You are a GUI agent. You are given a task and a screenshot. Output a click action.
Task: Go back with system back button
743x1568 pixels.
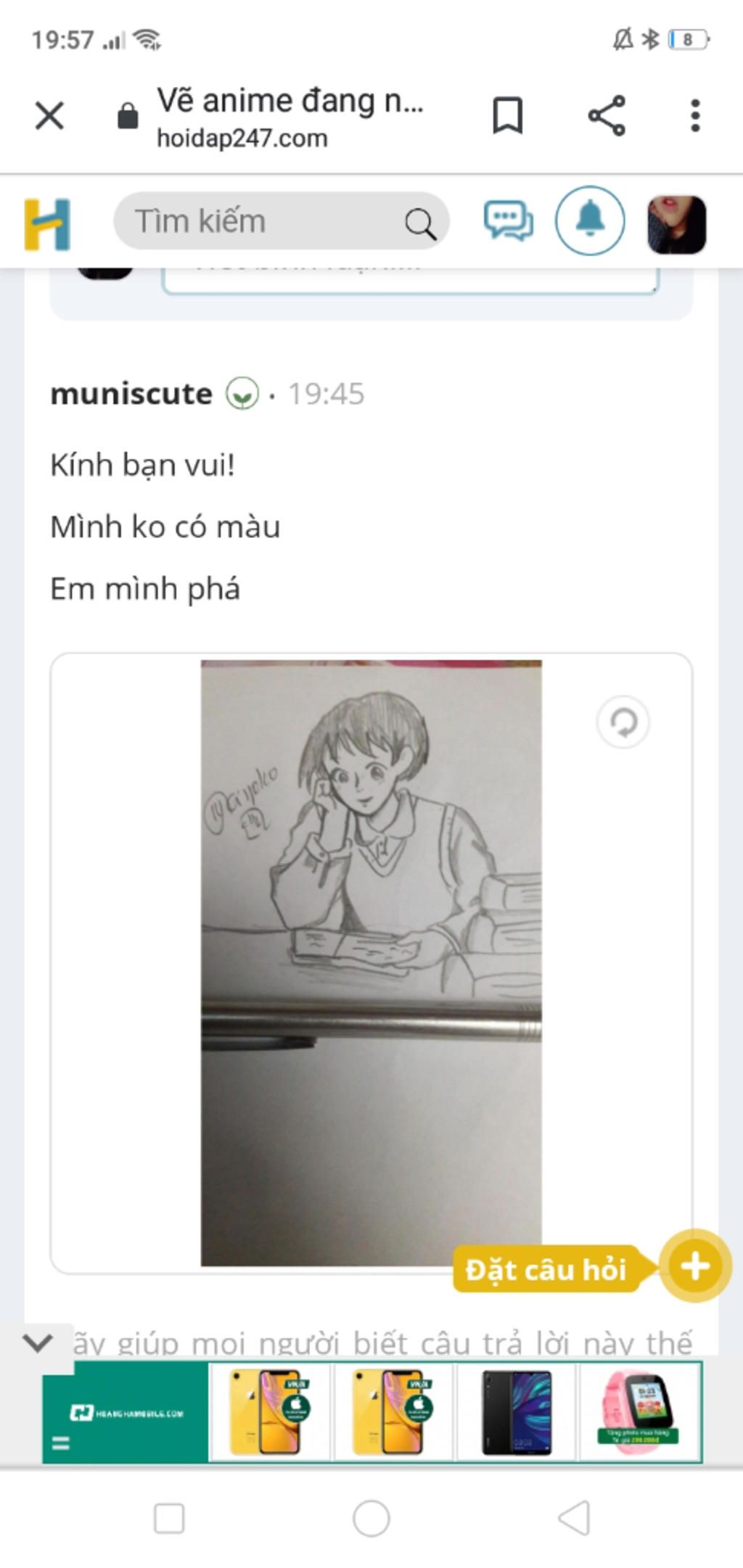point(574,1517)
